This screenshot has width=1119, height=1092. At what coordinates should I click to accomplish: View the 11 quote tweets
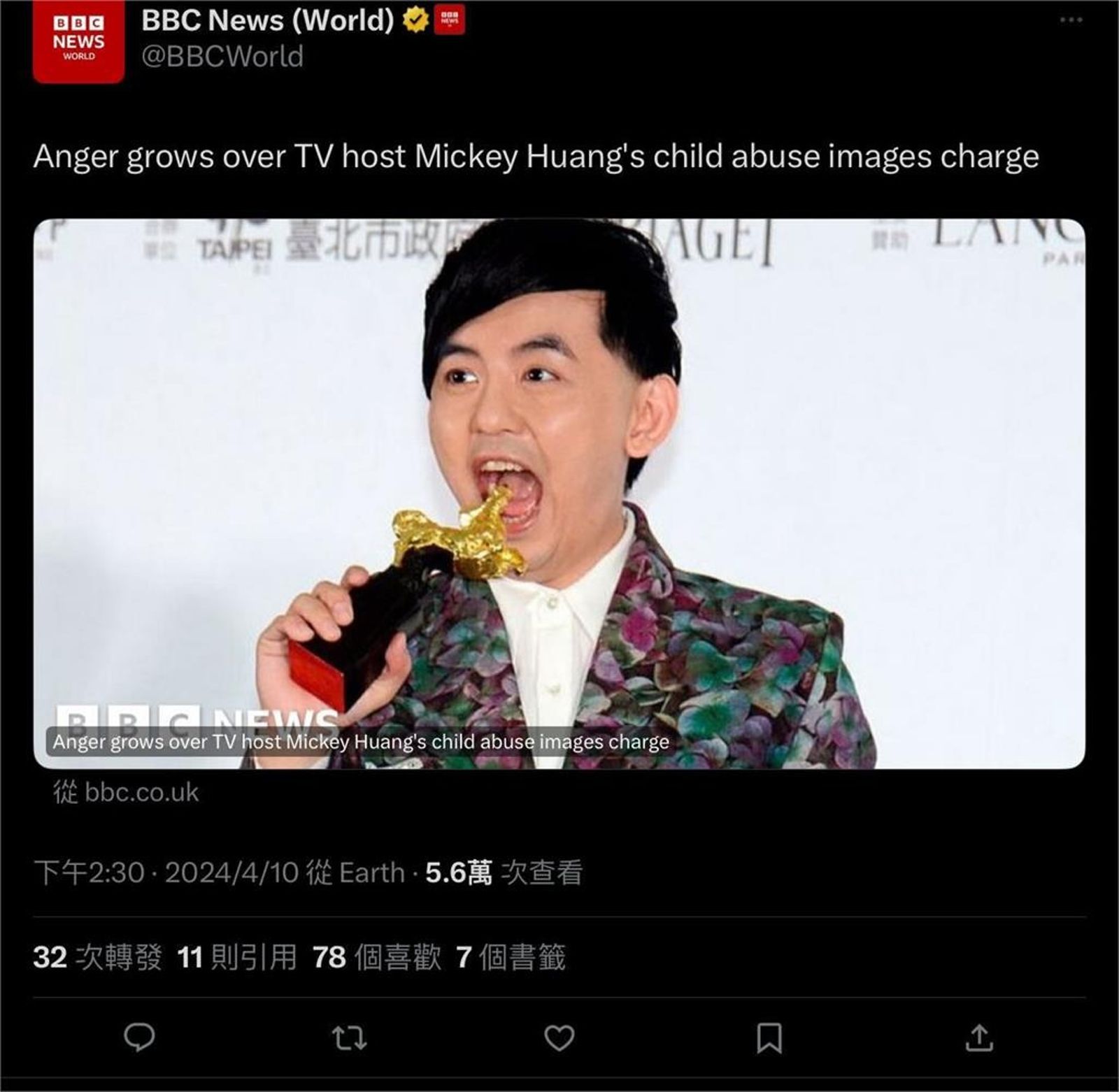click(237, 957)
